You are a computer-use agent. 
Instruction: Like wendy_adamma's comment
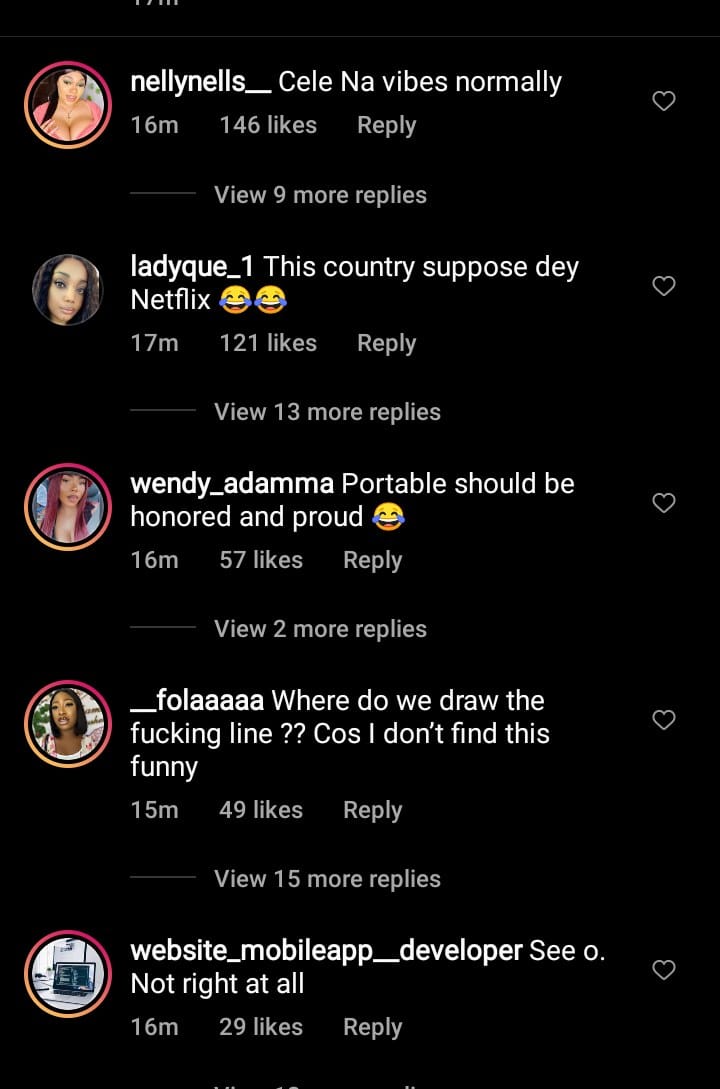(x=664, y=503)
